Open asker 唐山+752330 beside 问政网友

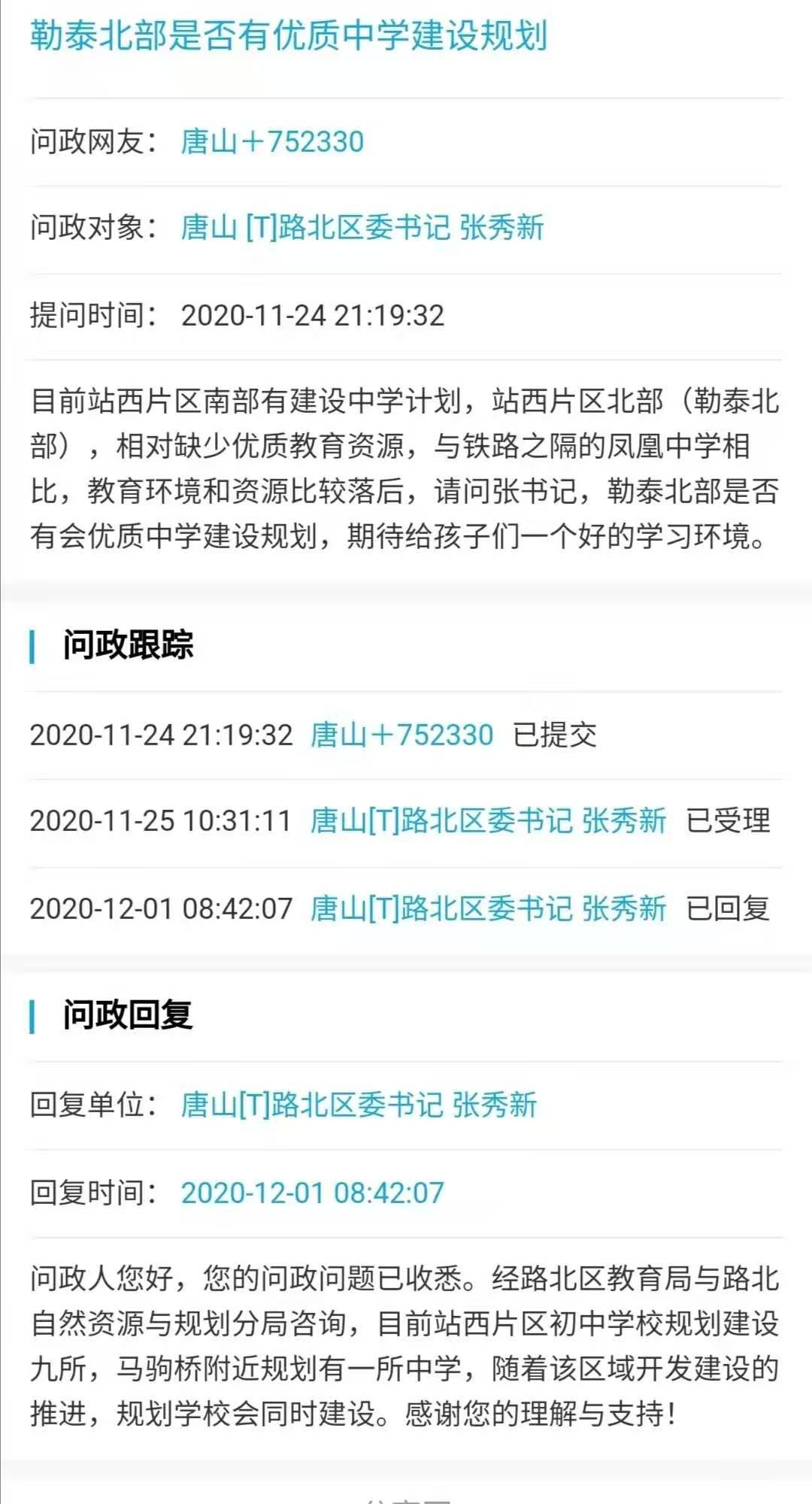point(272,141)
